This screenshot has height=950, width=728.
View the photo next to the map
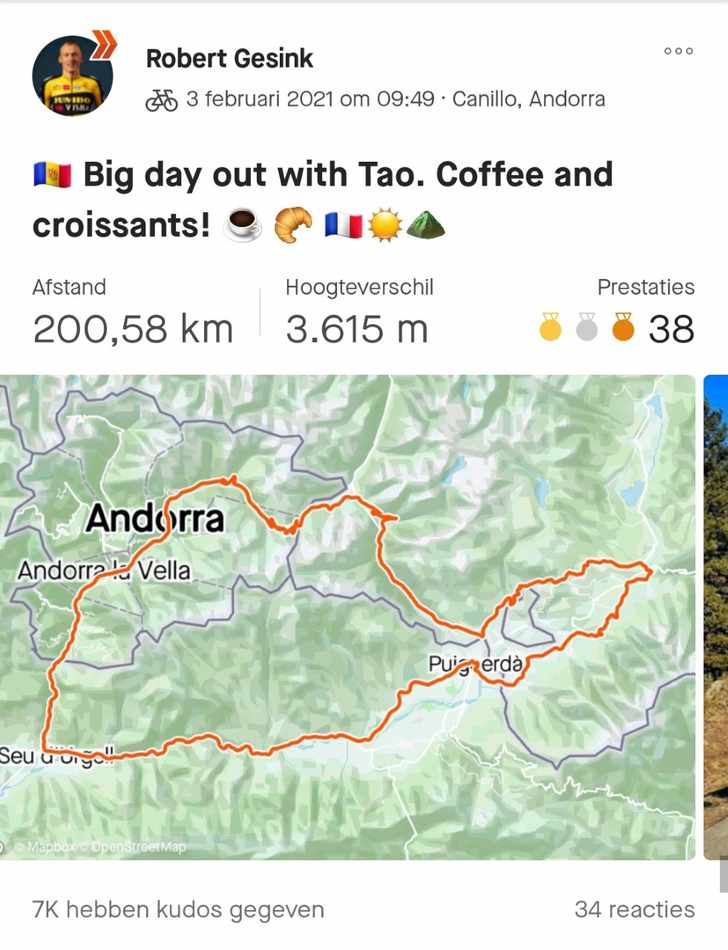716,617
